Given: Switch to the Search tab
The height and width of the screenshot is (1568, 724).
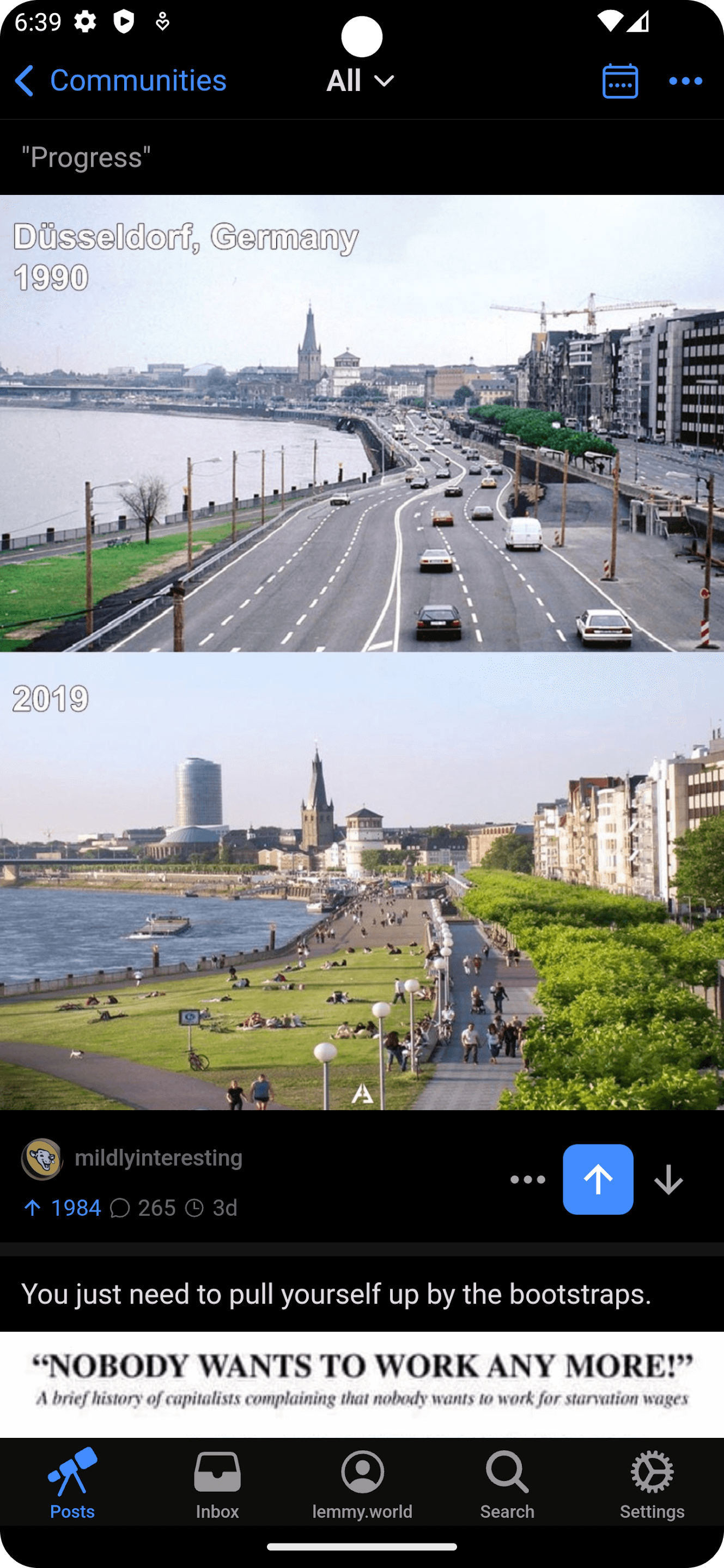Looking at the screenshot, I should [x=507, y=1484].
